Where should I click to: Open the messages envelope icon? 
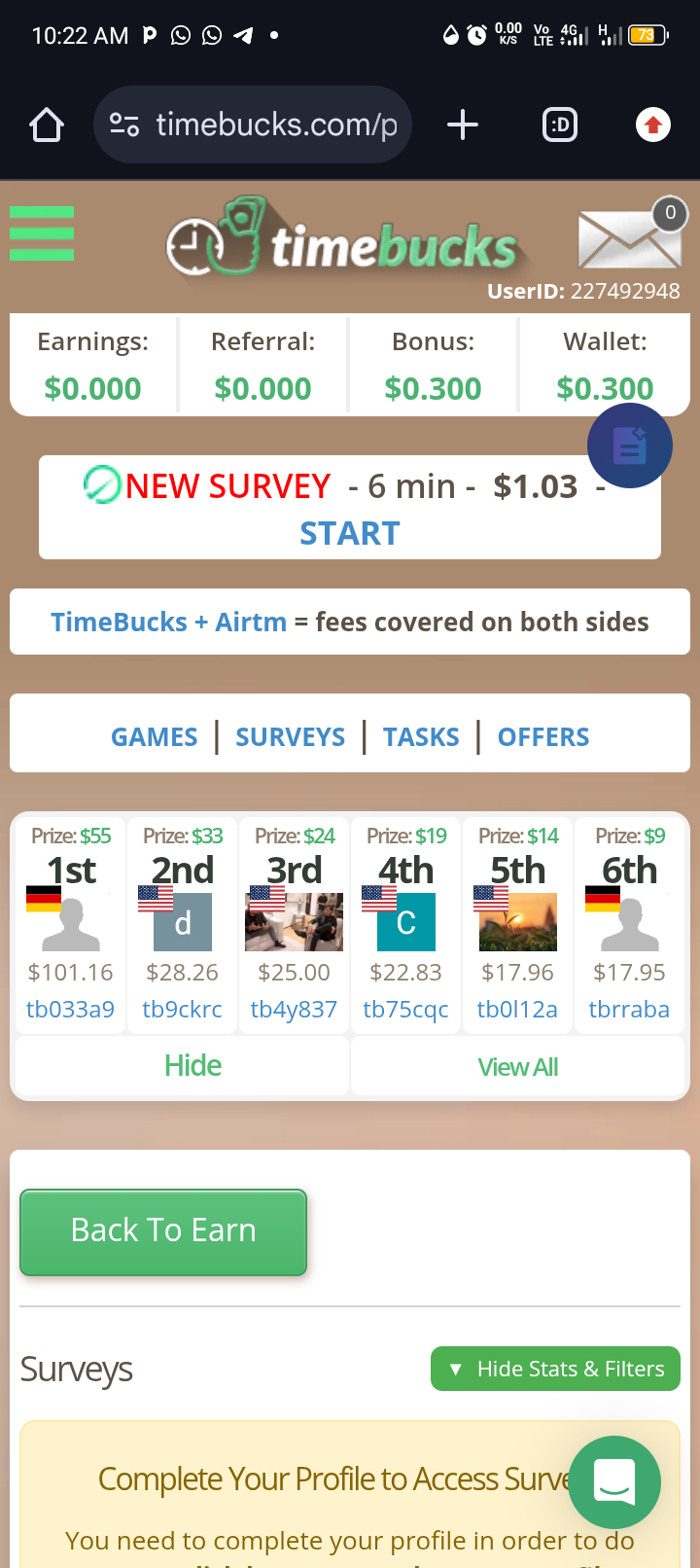click(x=629, y=238)
